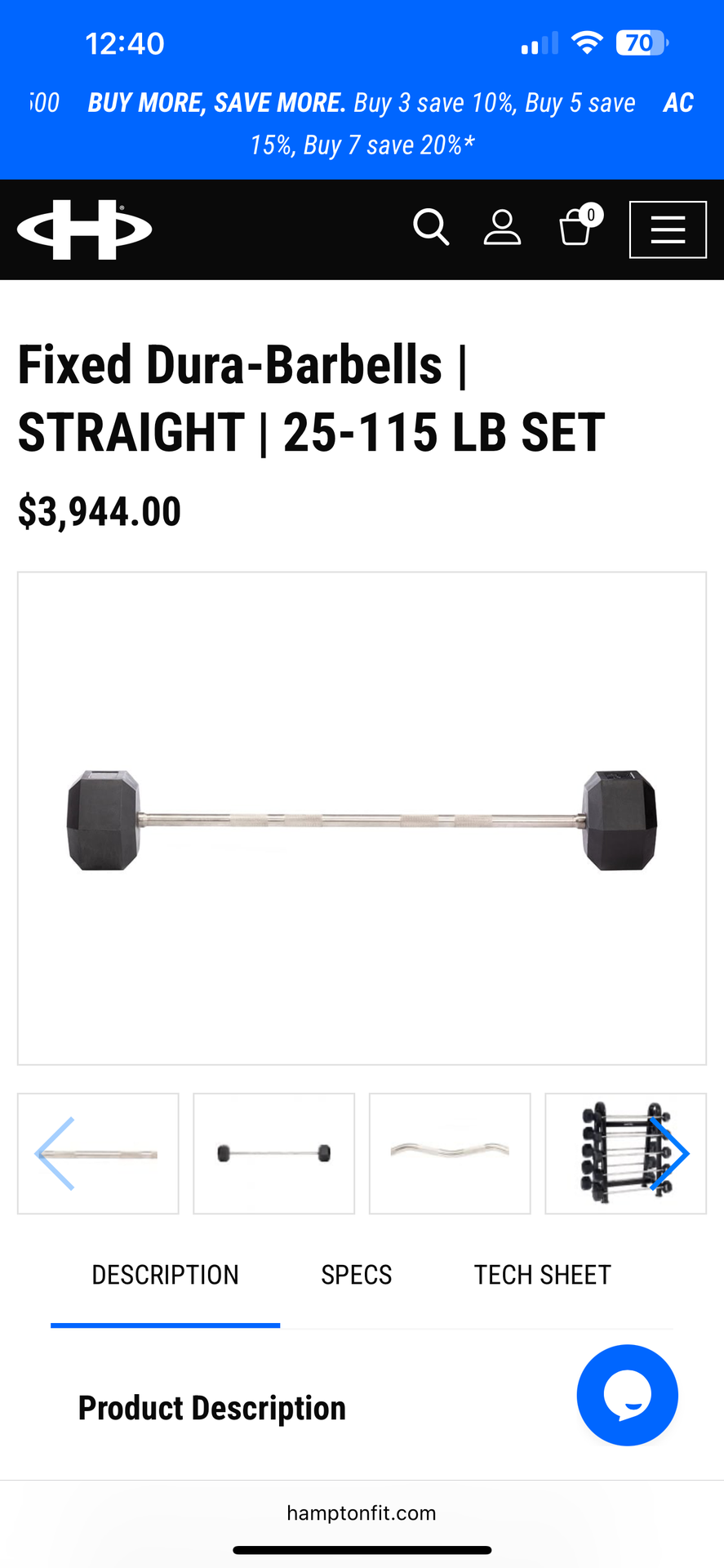Switch to the Tech Sheet tab

point(542,1275)
